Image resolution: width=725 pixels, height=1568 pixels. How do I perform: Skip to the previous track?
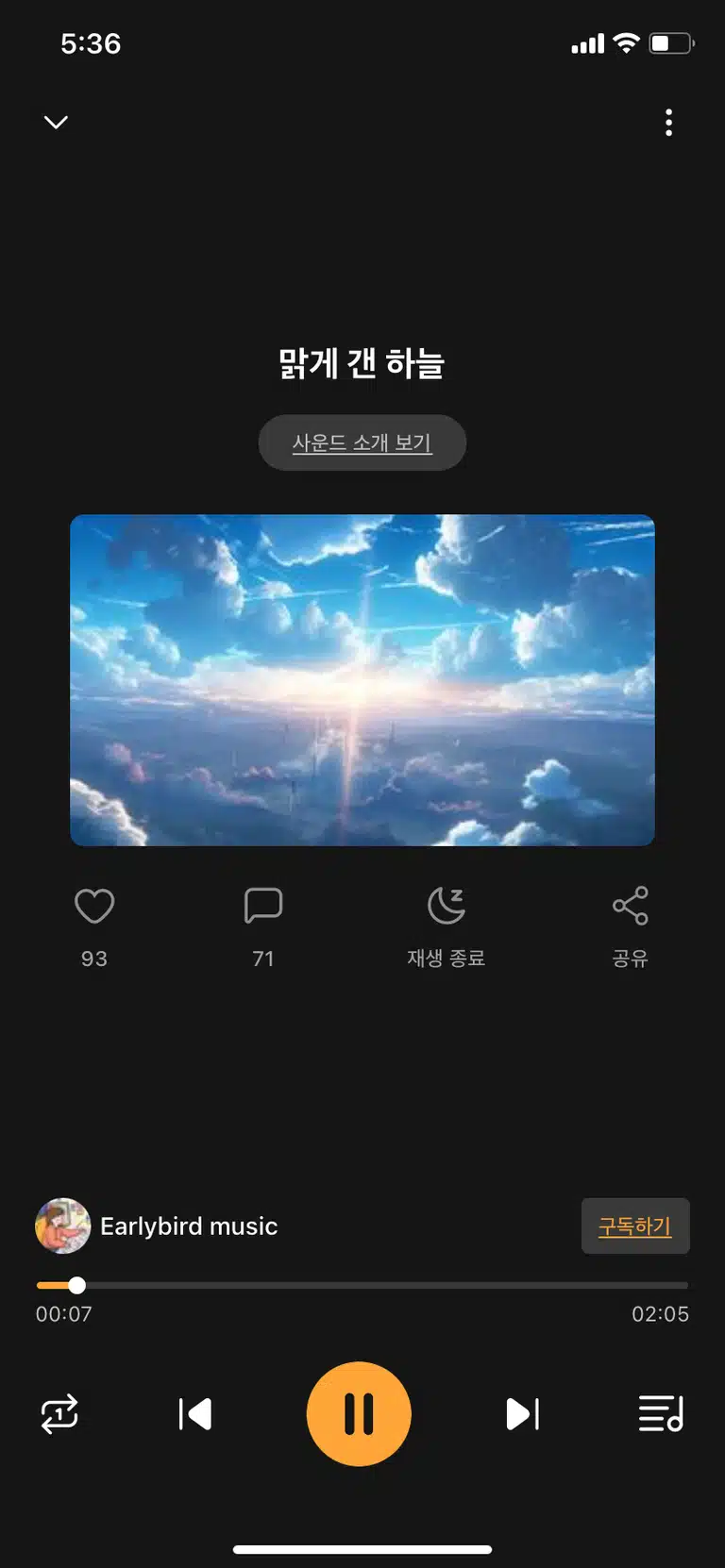(x=195, y=1414)
